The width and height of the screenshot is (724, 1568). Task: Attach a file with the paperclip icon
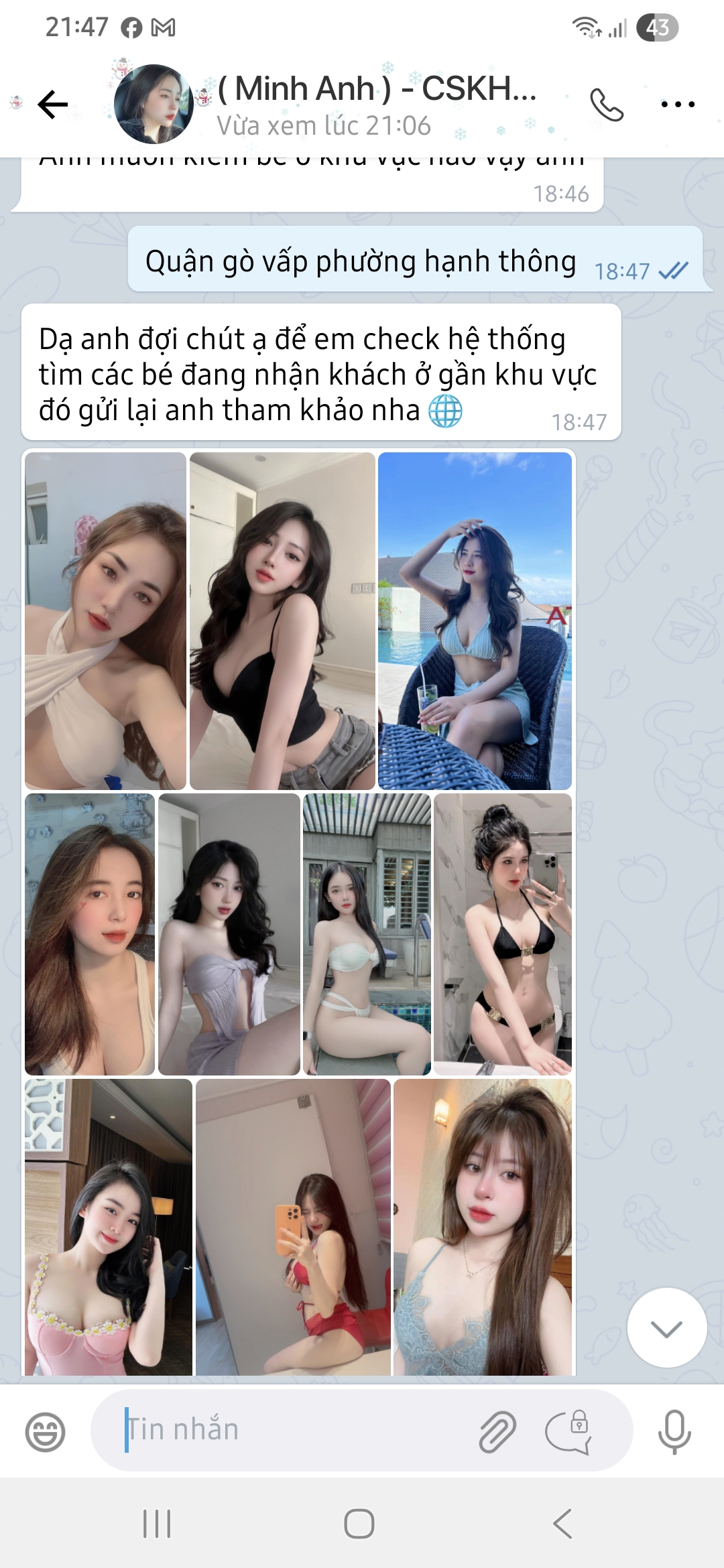click(497, 1431)
